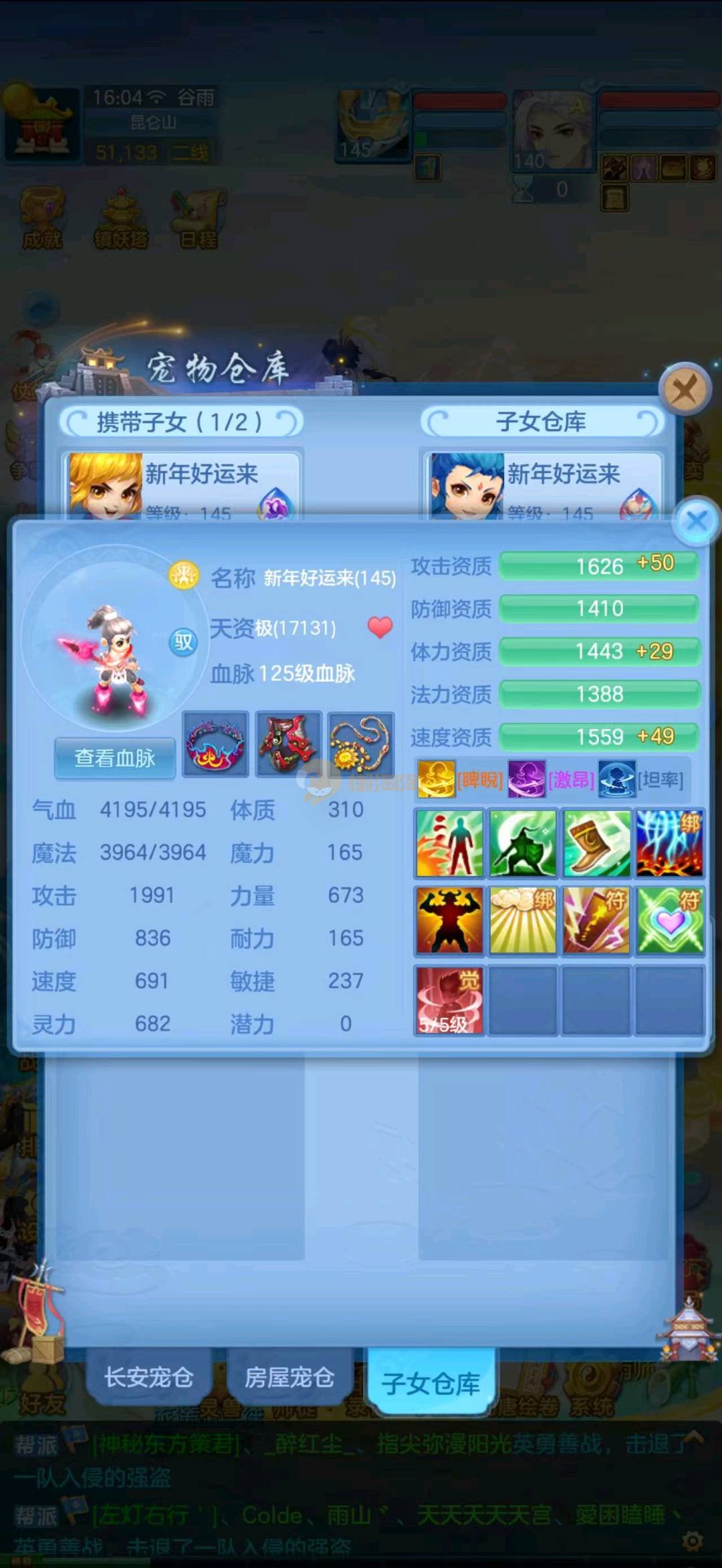
Task: Open the red armor equipment slot
Action: [288, 744]
